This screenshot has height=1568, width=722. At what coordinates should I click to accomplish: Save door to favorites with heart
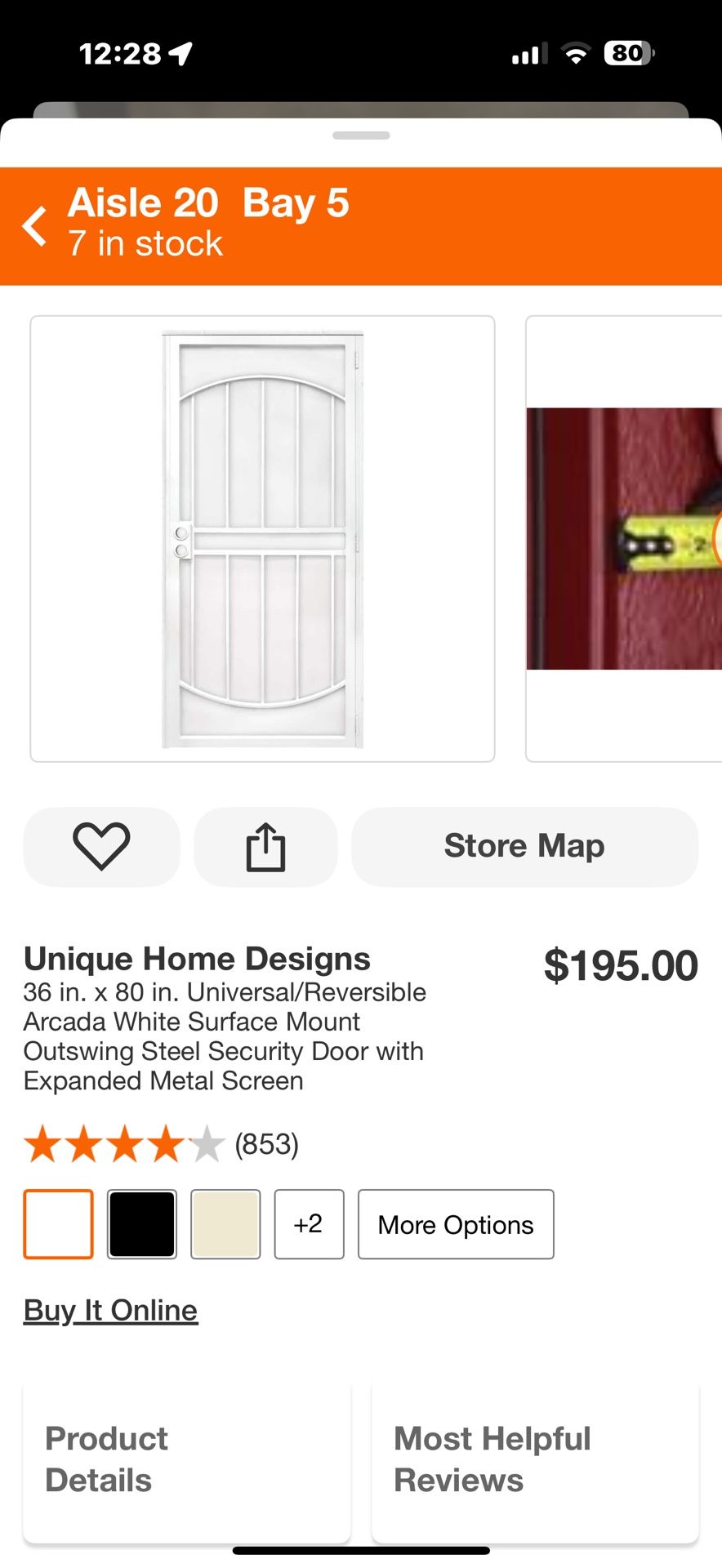point(101,847)
